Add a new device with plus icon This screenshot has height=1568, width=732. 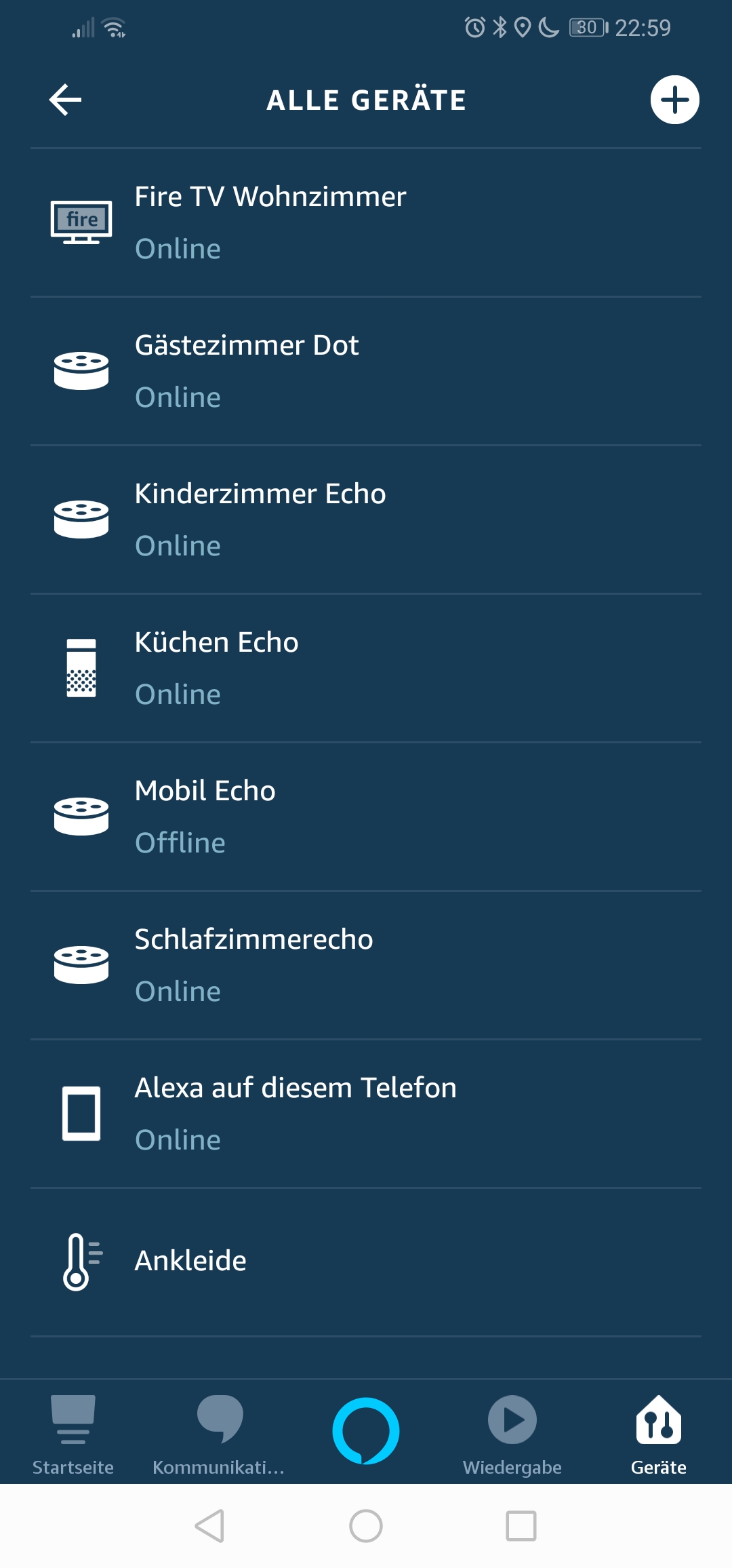click(674, 100)
